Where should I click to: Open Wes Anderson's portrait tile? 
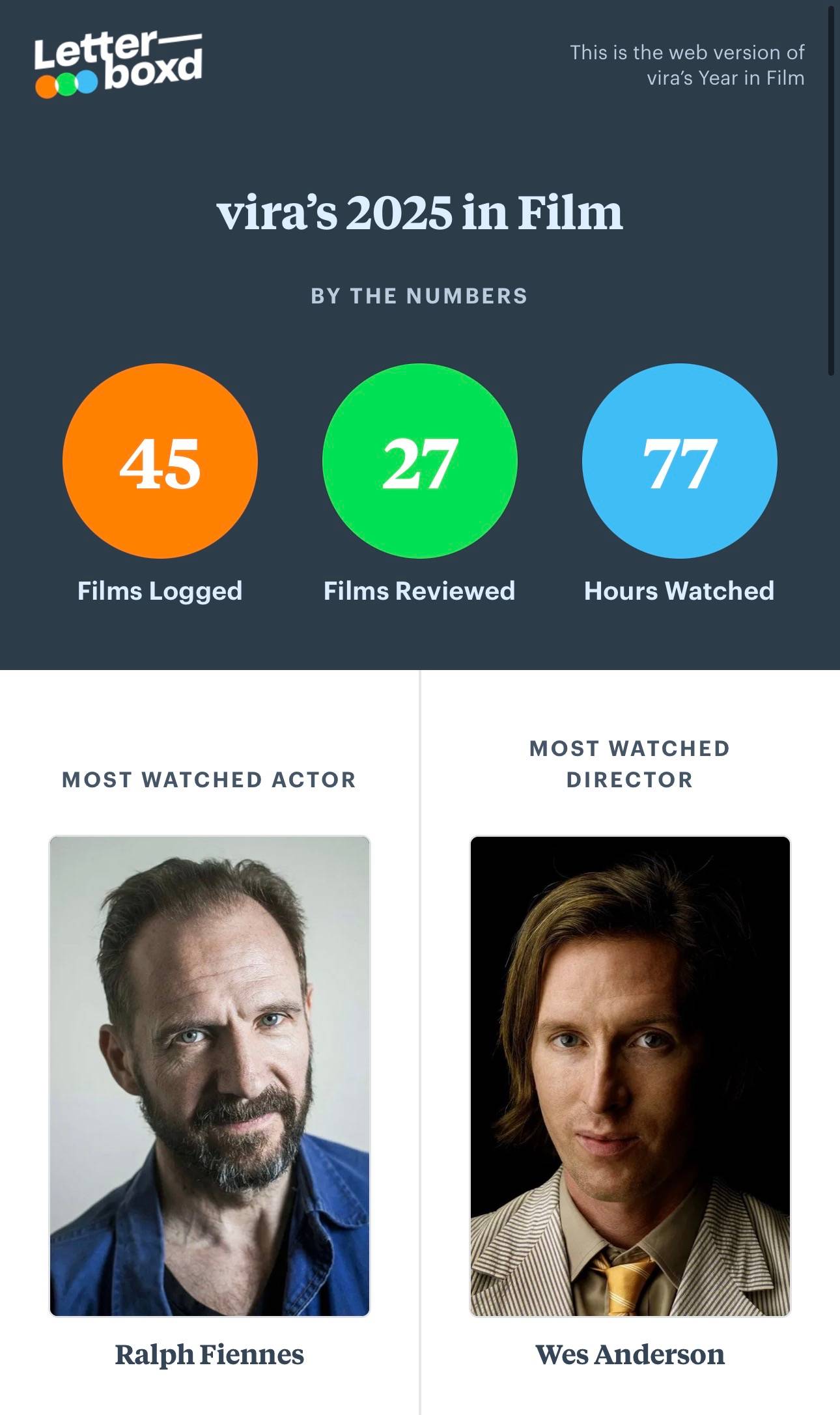[x=630, y=1076]
